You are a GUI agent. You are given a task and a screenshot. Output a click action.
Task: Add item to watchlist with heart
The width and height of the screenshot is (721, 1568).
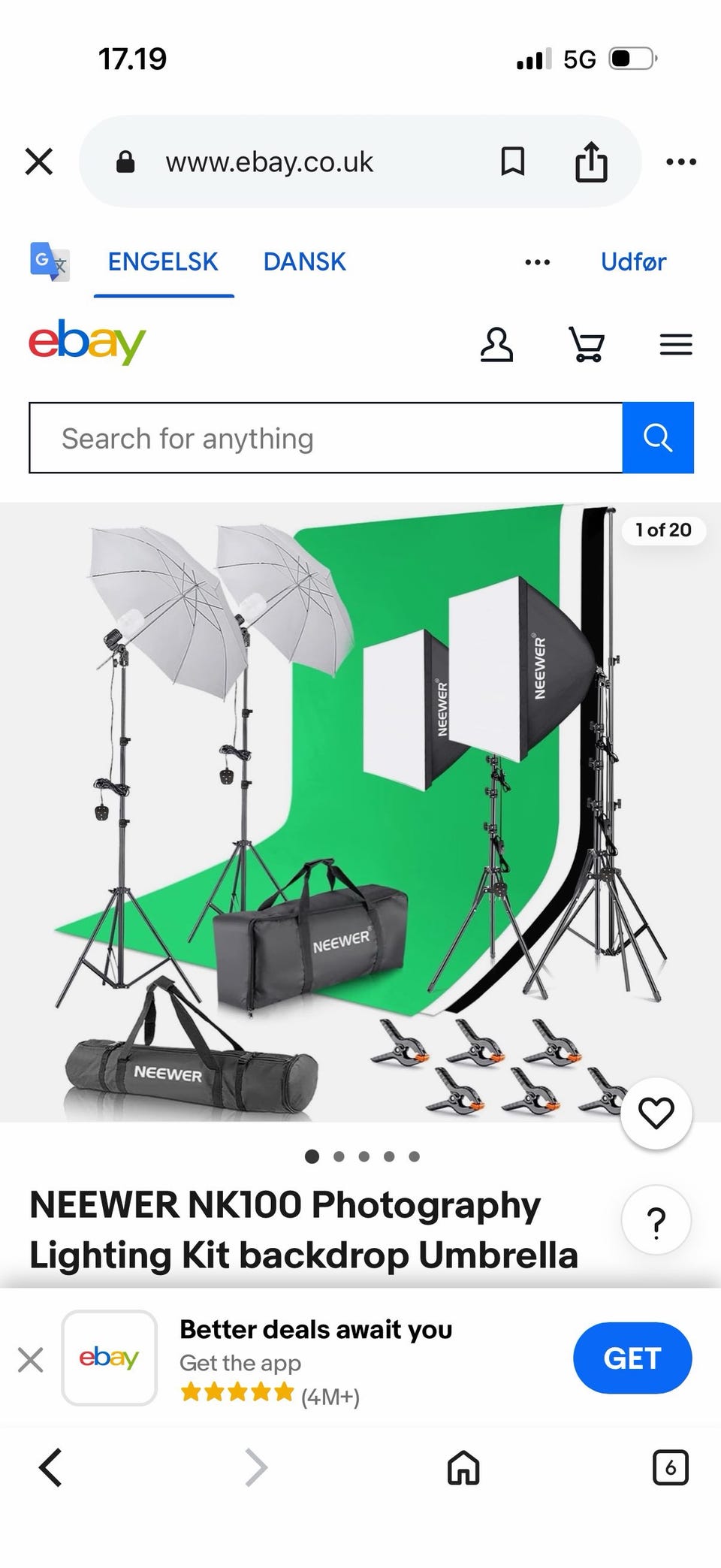click(656, 1113)
